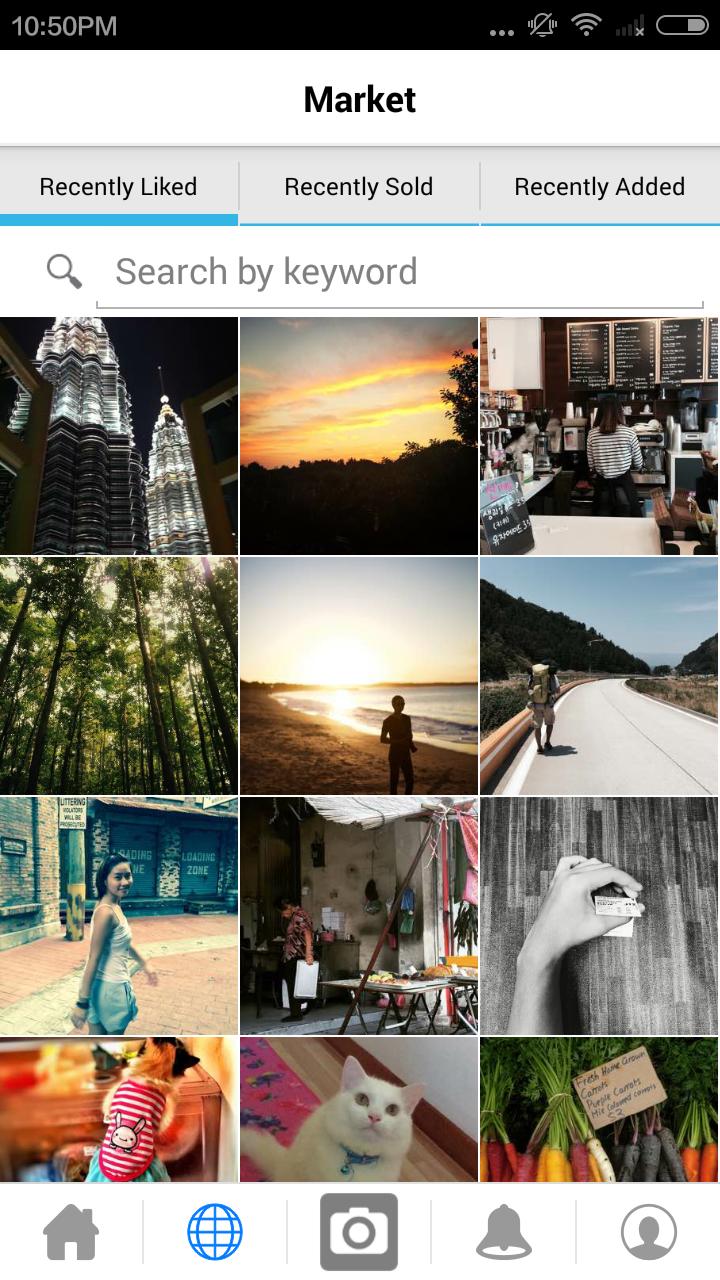Screen dimensions: 720x1280
Task: Open the street market stall photo
Action: (358, 916)
